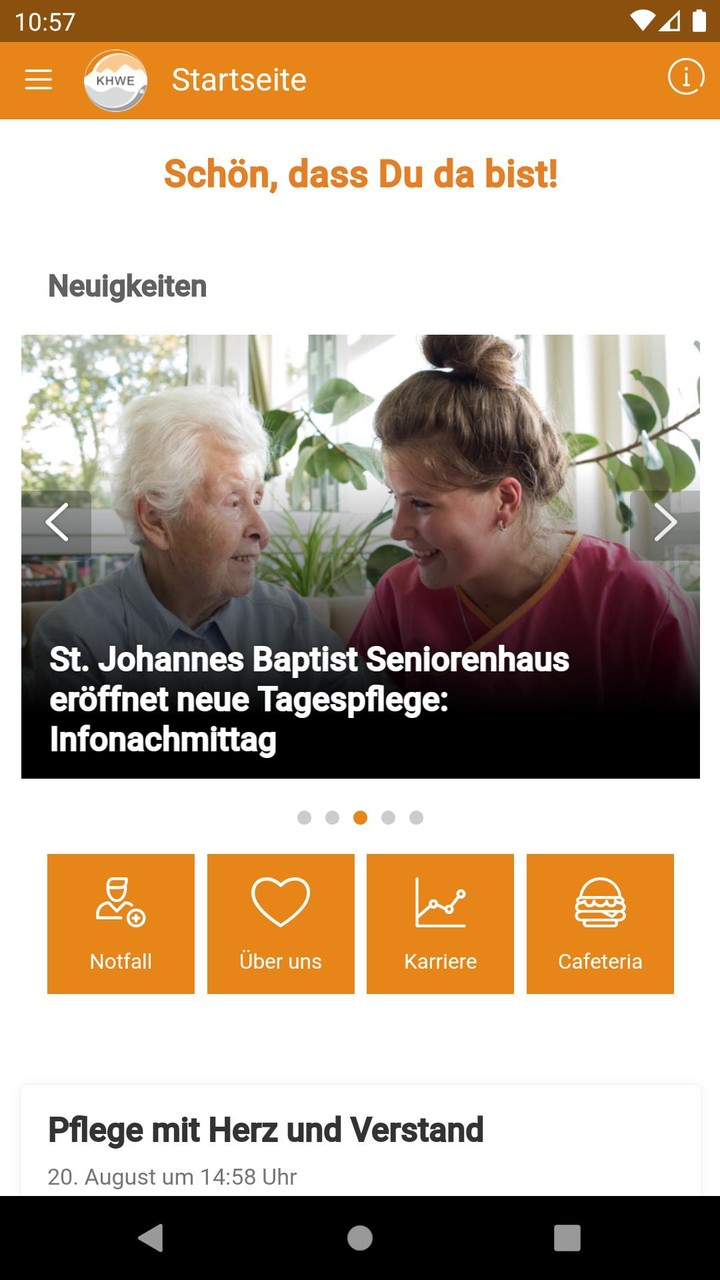Jump to the last carousel page dot
This screenshot has width=720, height=1280.
416,818
